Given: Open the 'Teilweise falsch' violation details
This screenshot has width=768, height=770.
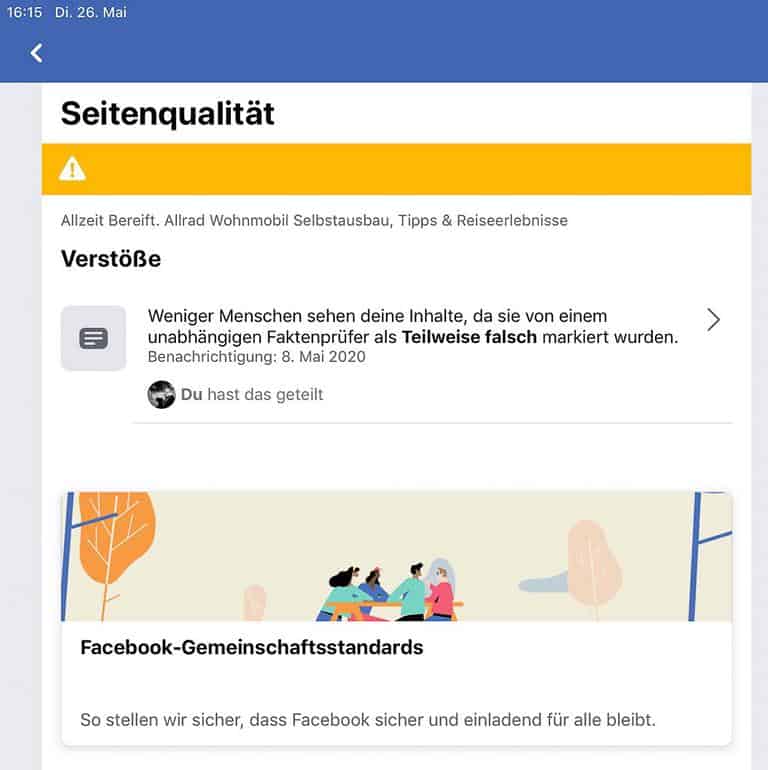Looking at the screenshot, I should click(x=712, y=320).
